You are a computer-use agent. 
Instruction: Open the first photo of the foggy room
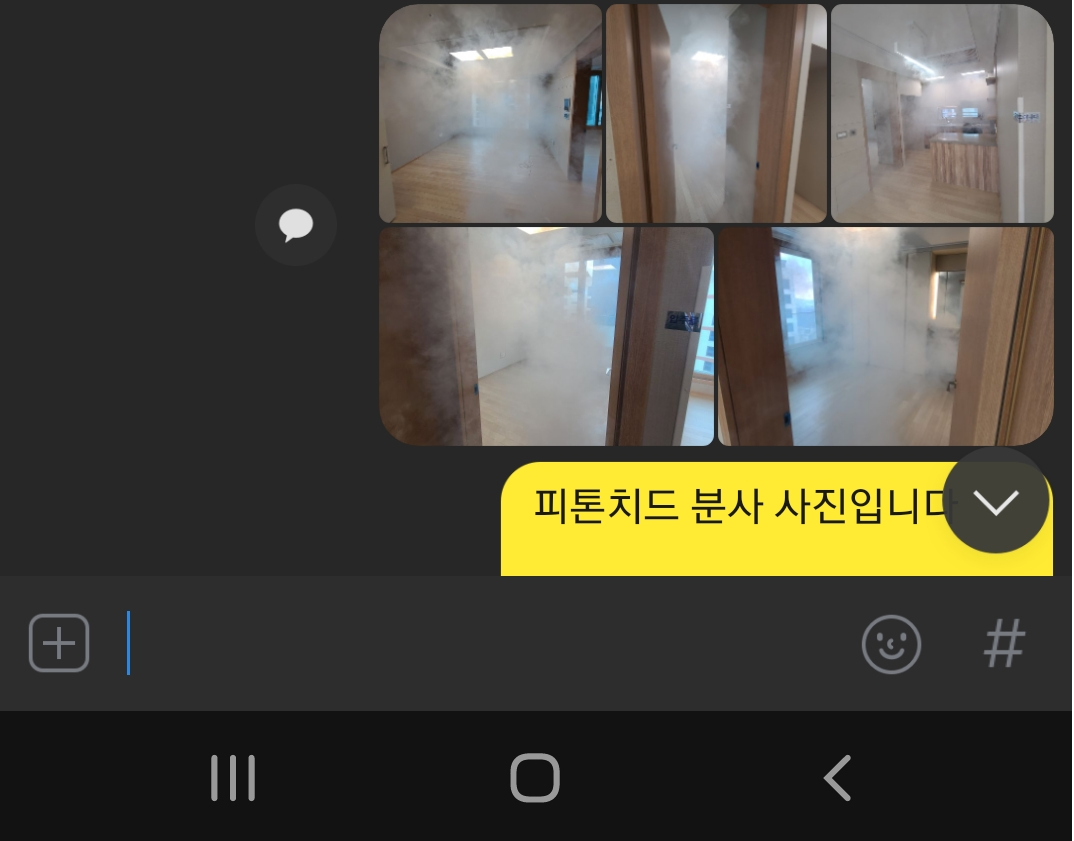pyautogui.click(x=490, y=113)
